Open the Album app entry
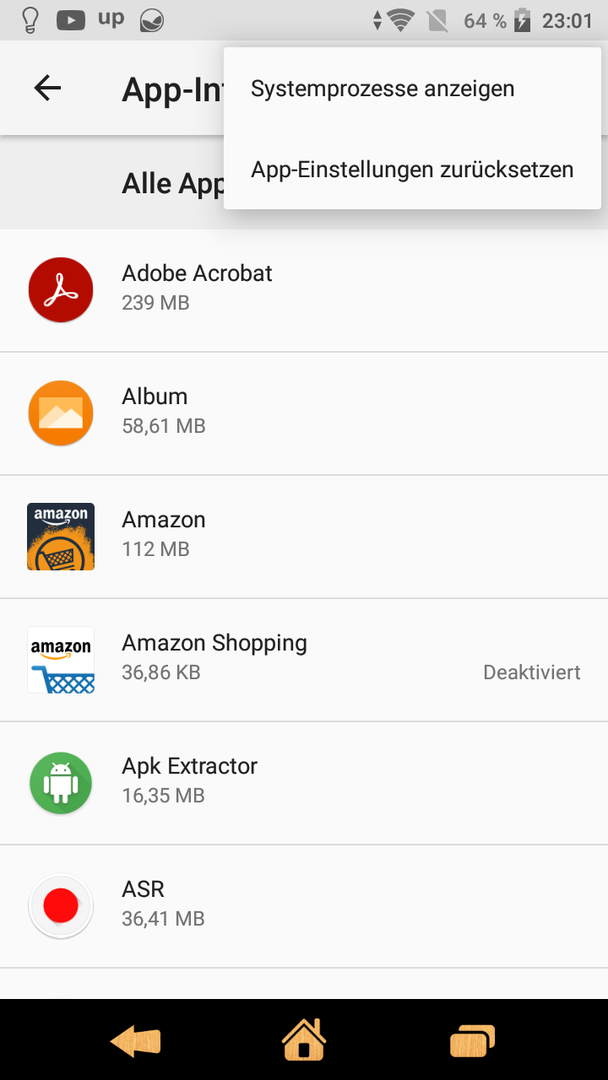Viewport: 608px width, 1080px height. coord(304,413)
